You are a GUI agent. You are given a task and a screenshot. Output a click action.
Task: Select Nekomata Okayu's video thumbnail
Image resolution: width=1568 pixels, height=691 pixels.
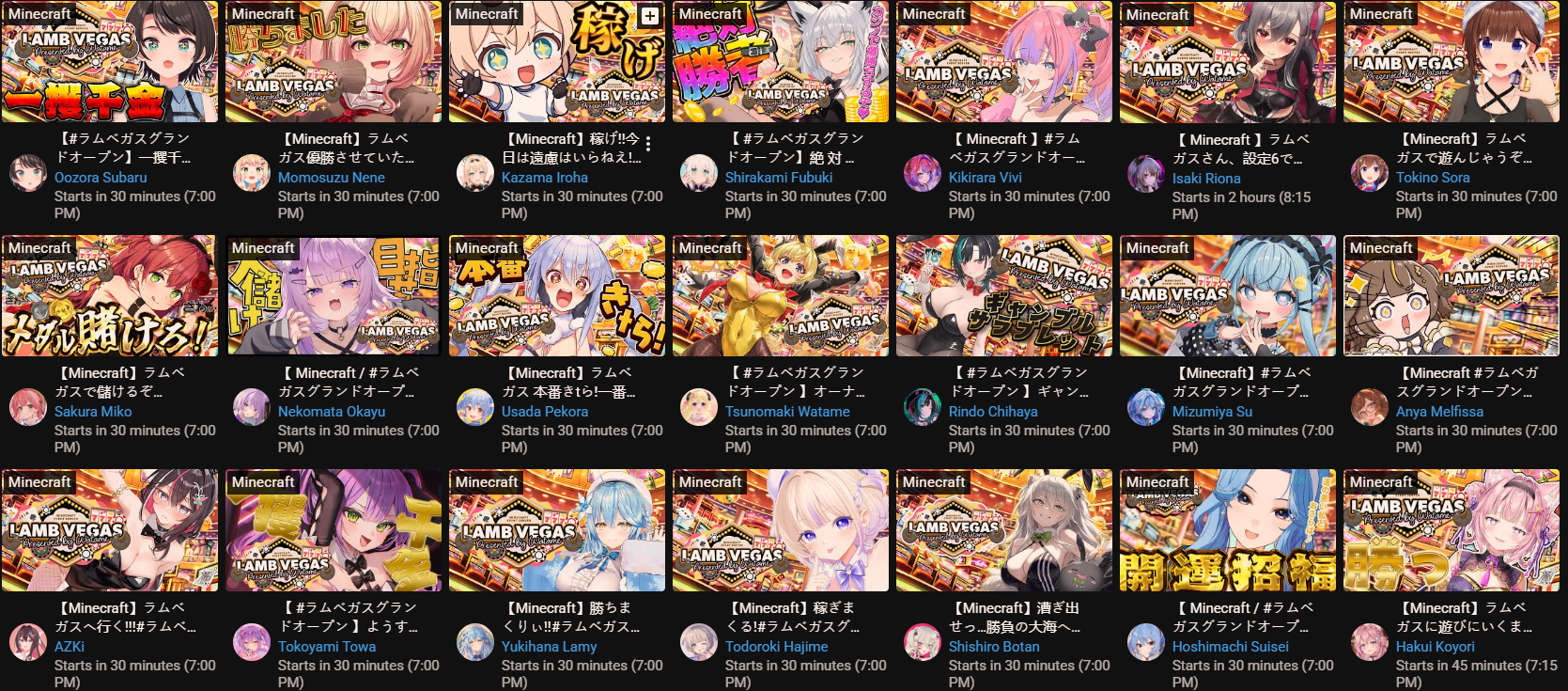tap(333, 296)
